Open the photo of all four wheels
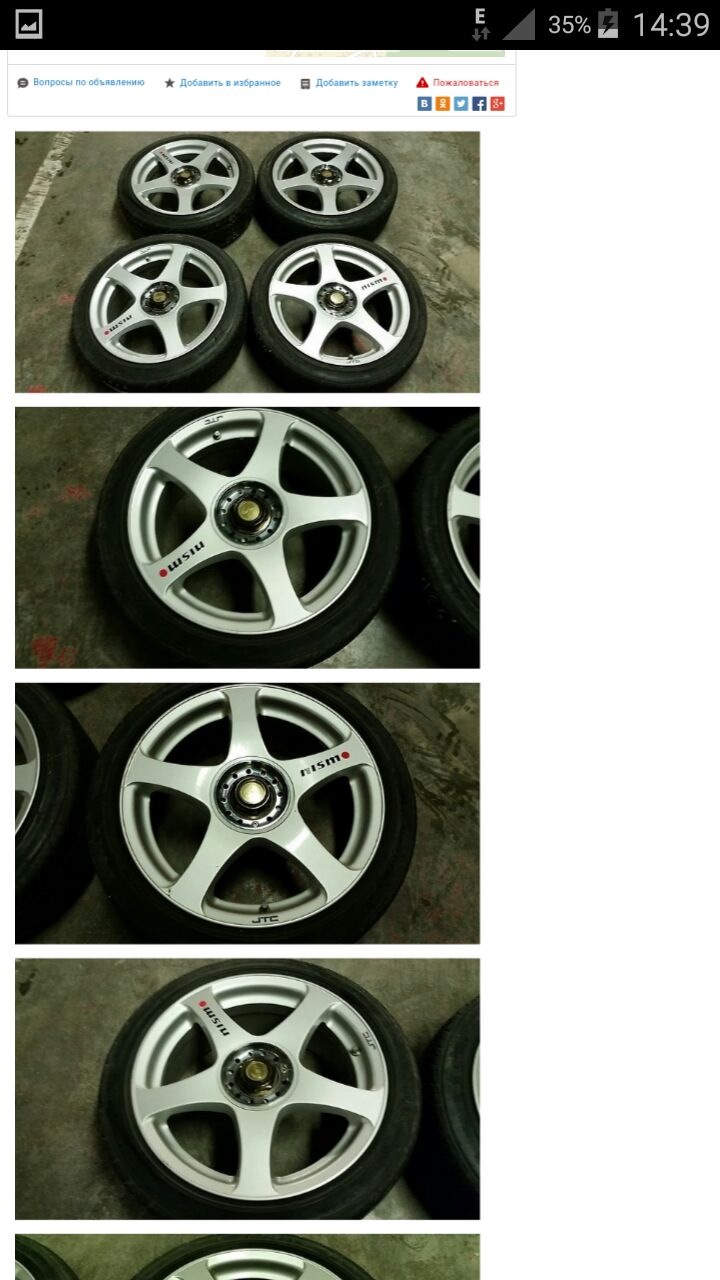The width and height of the screenshot is (720, 1280). pos(247,262)
